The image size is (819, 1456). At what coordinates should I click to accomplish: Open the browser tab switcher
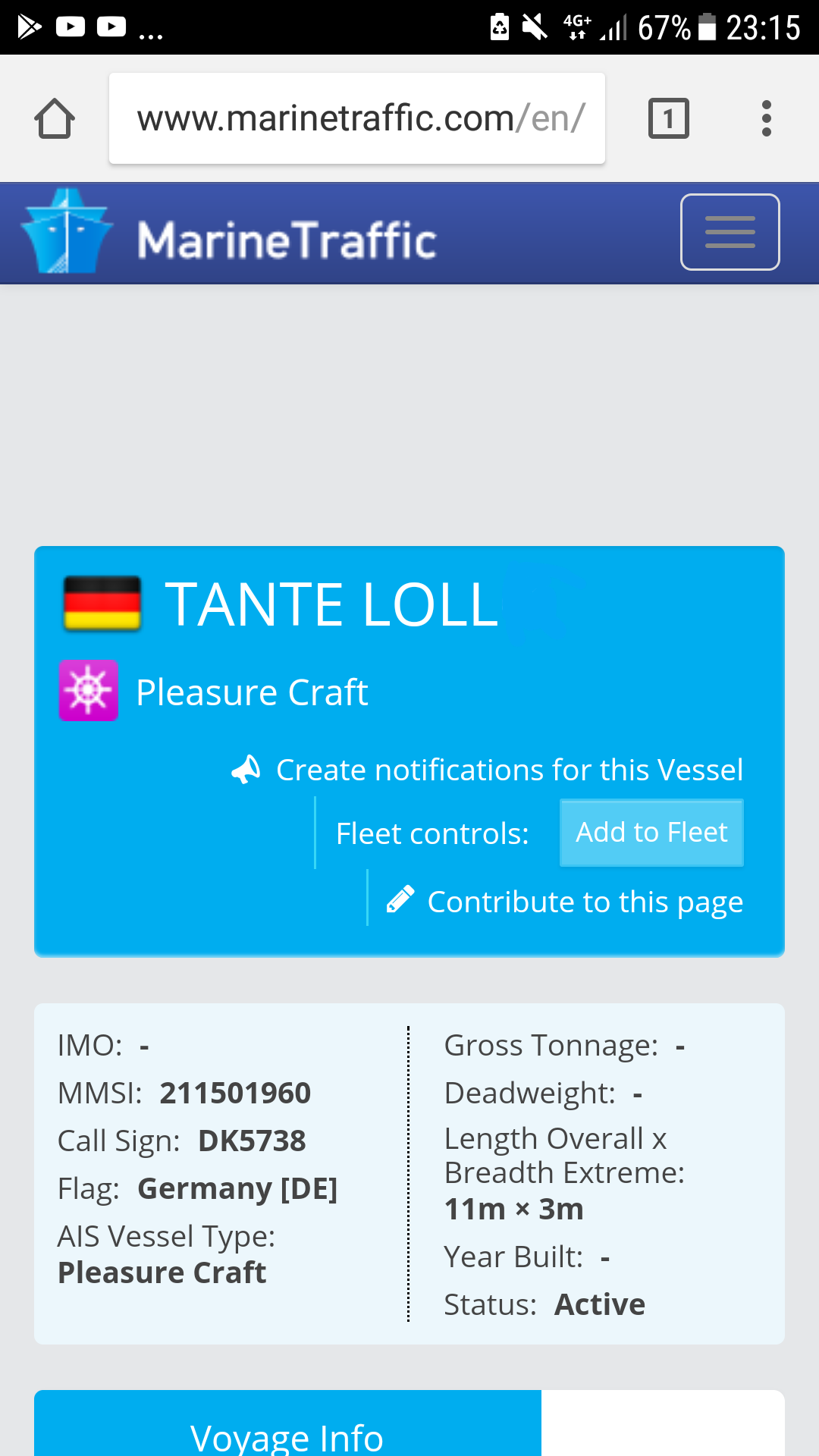pos(669,118)
